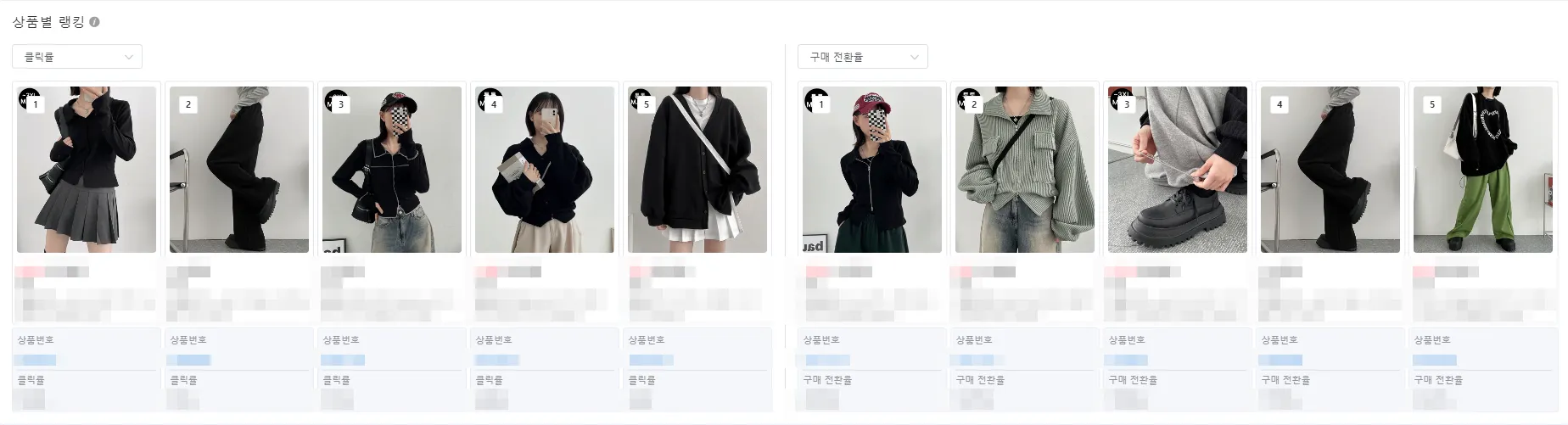Viewport: 1568px width, 425px height.
Task: Open the 구매 전환율 ranking dropdown
Action: [862, 57]
